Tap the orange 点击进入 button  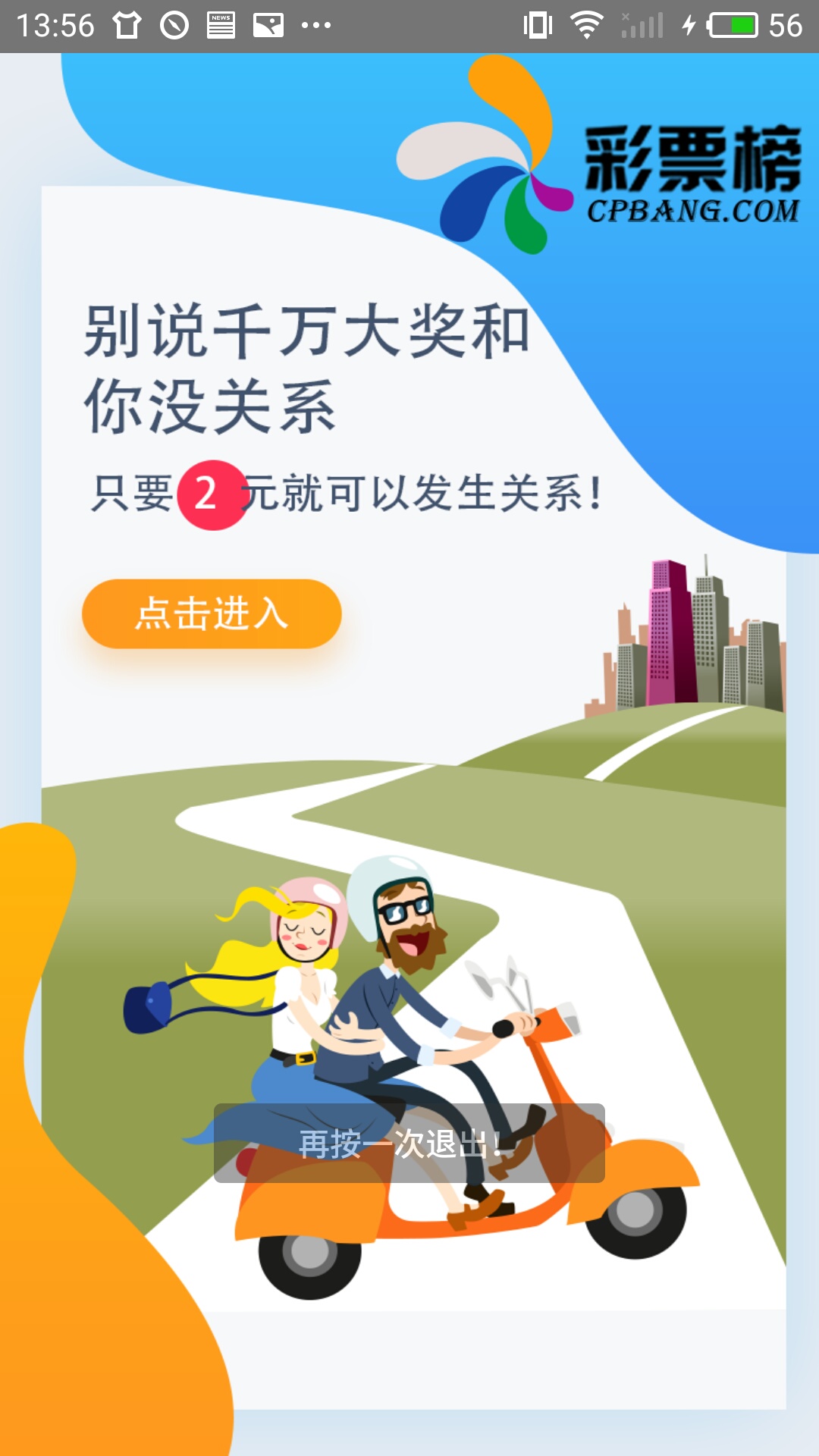pyautogui.click(x=212, y=613)
